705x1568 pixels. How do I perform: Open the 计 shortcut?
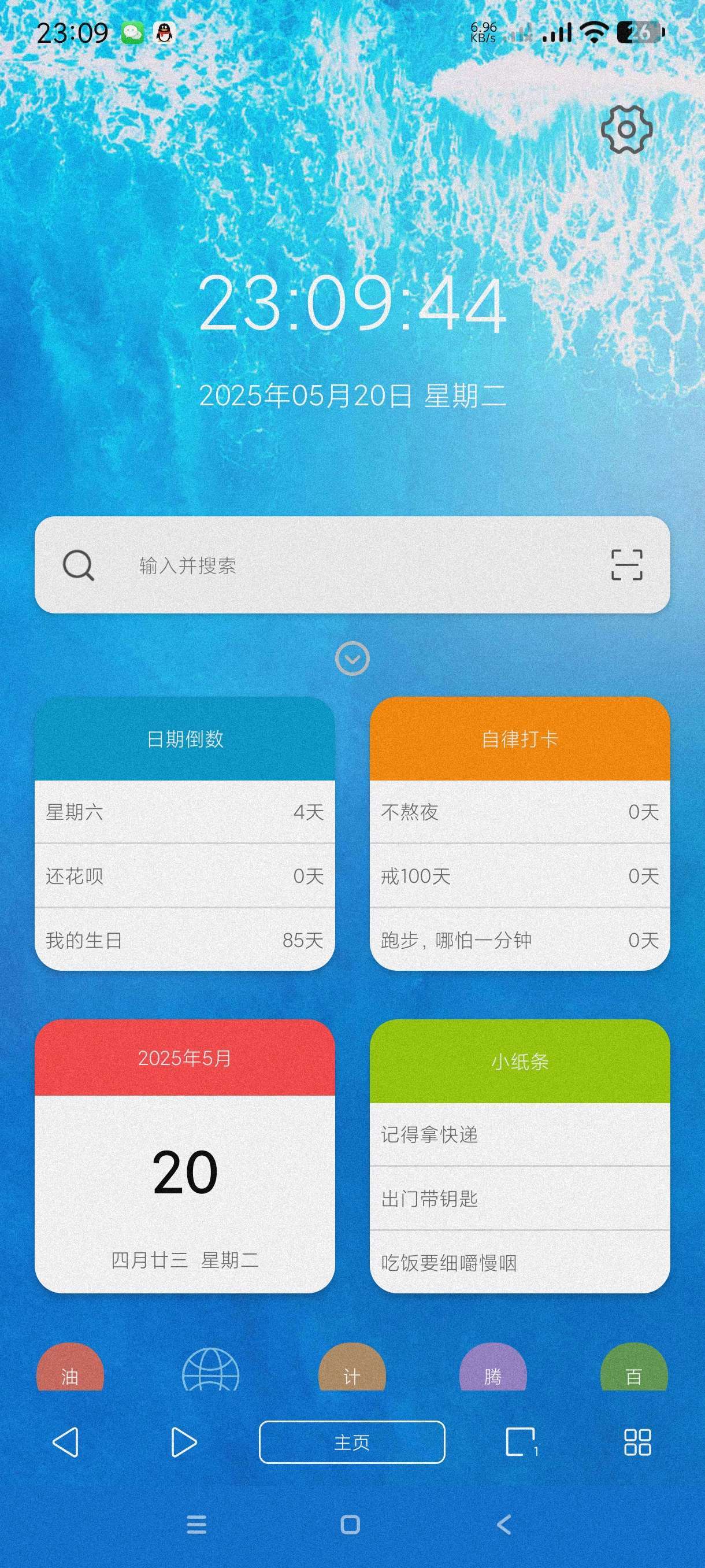click(x=351, y=1370)
